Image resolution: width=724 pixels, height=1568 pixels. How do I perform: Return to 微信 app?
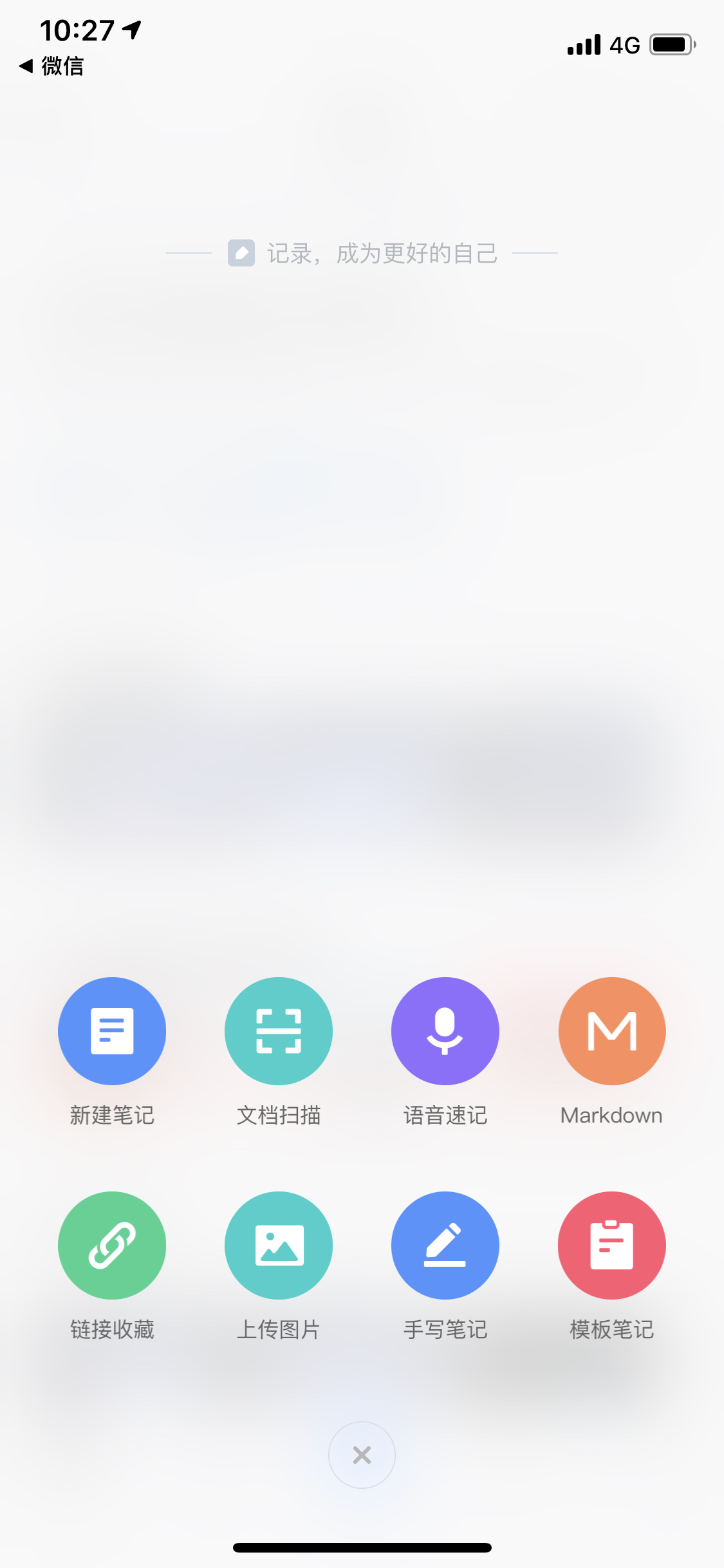coord(51,66)
